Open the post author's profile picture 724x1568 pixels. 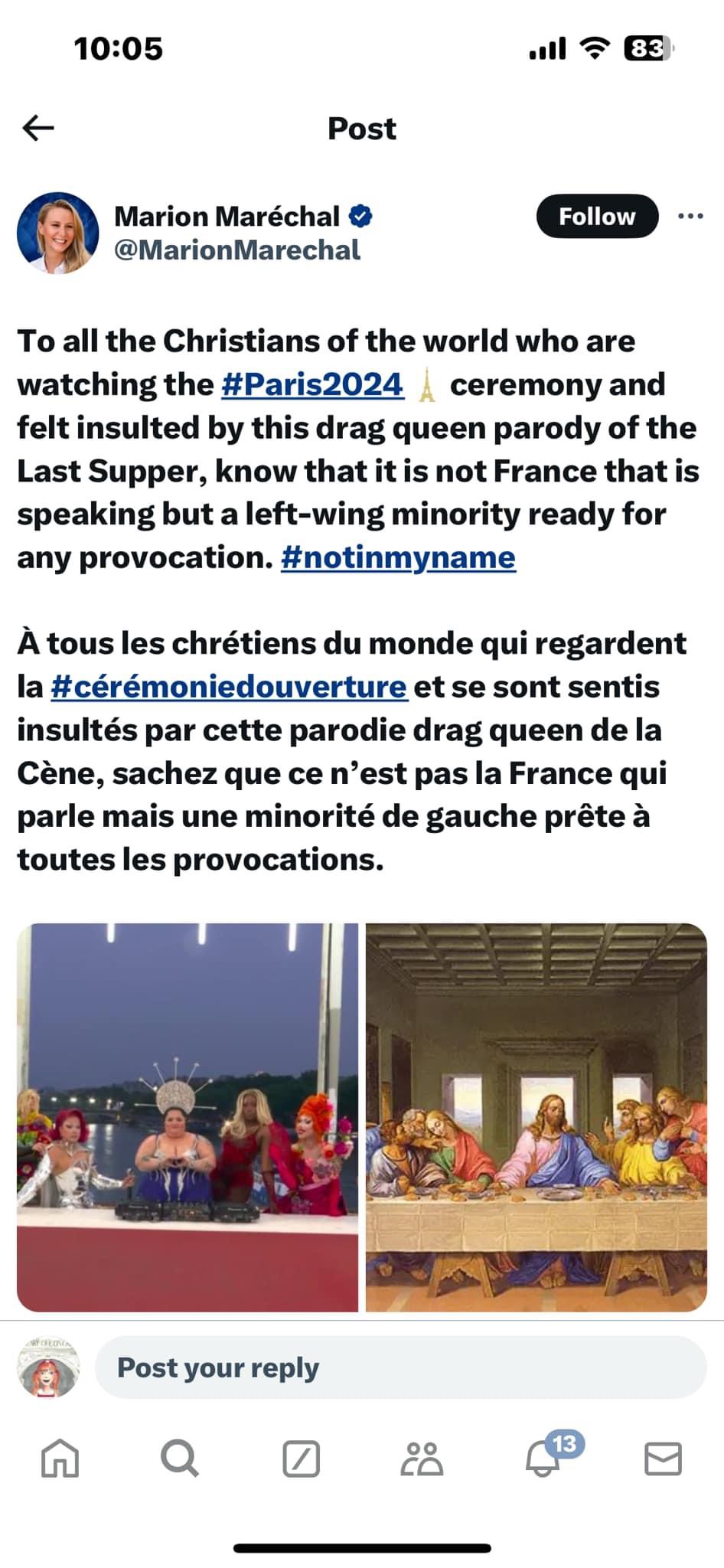[58, 233]
